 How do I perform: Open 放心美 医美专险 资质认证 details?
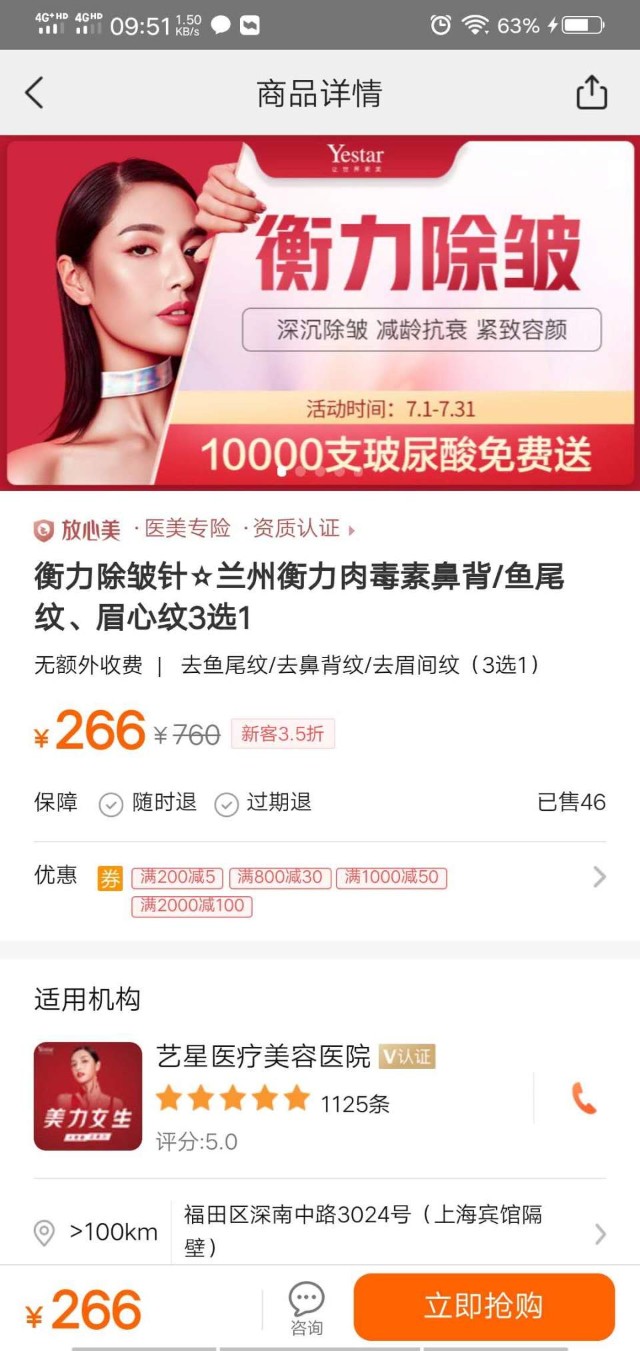195,529
